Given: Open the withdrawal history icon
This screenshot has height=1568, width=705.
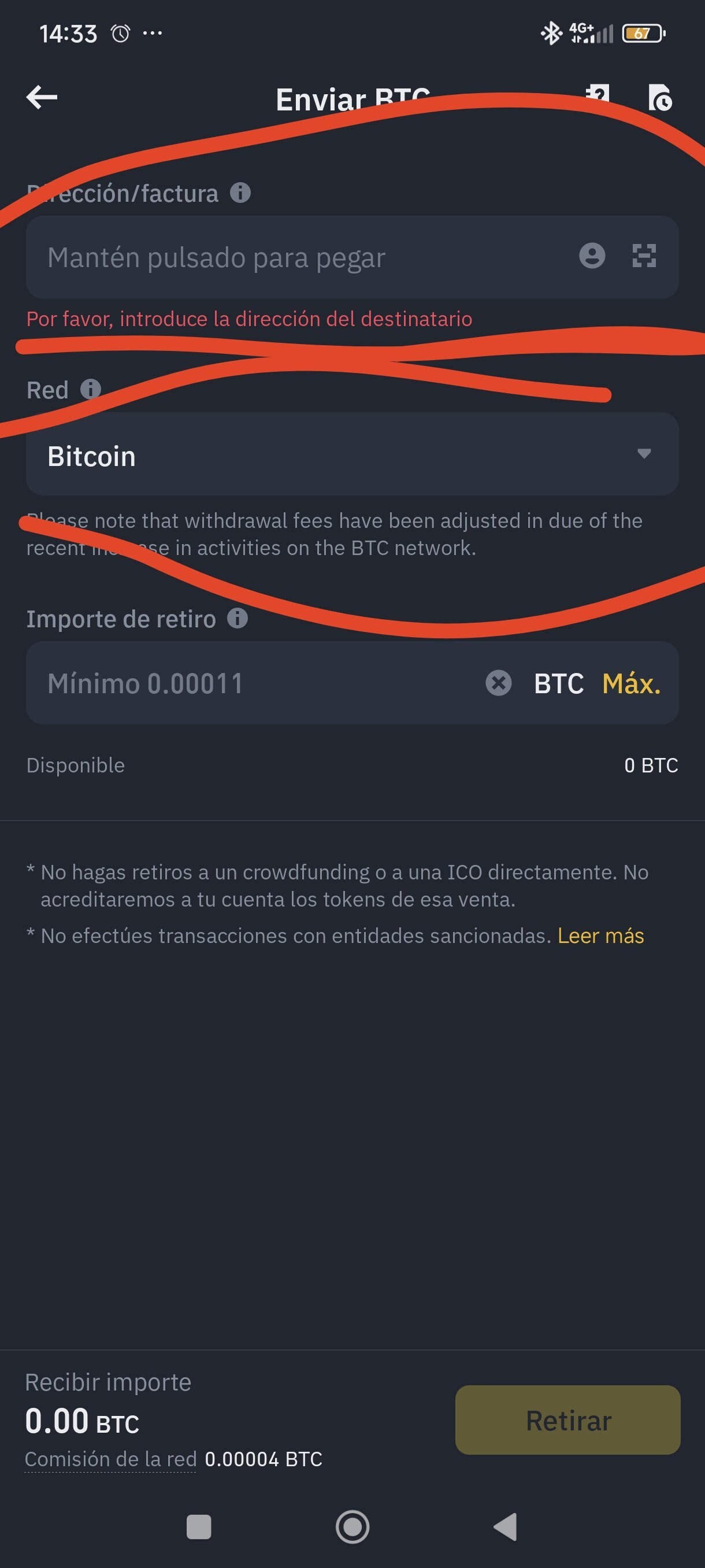Looking at the screenshot, I should click(x=661, y=97).
